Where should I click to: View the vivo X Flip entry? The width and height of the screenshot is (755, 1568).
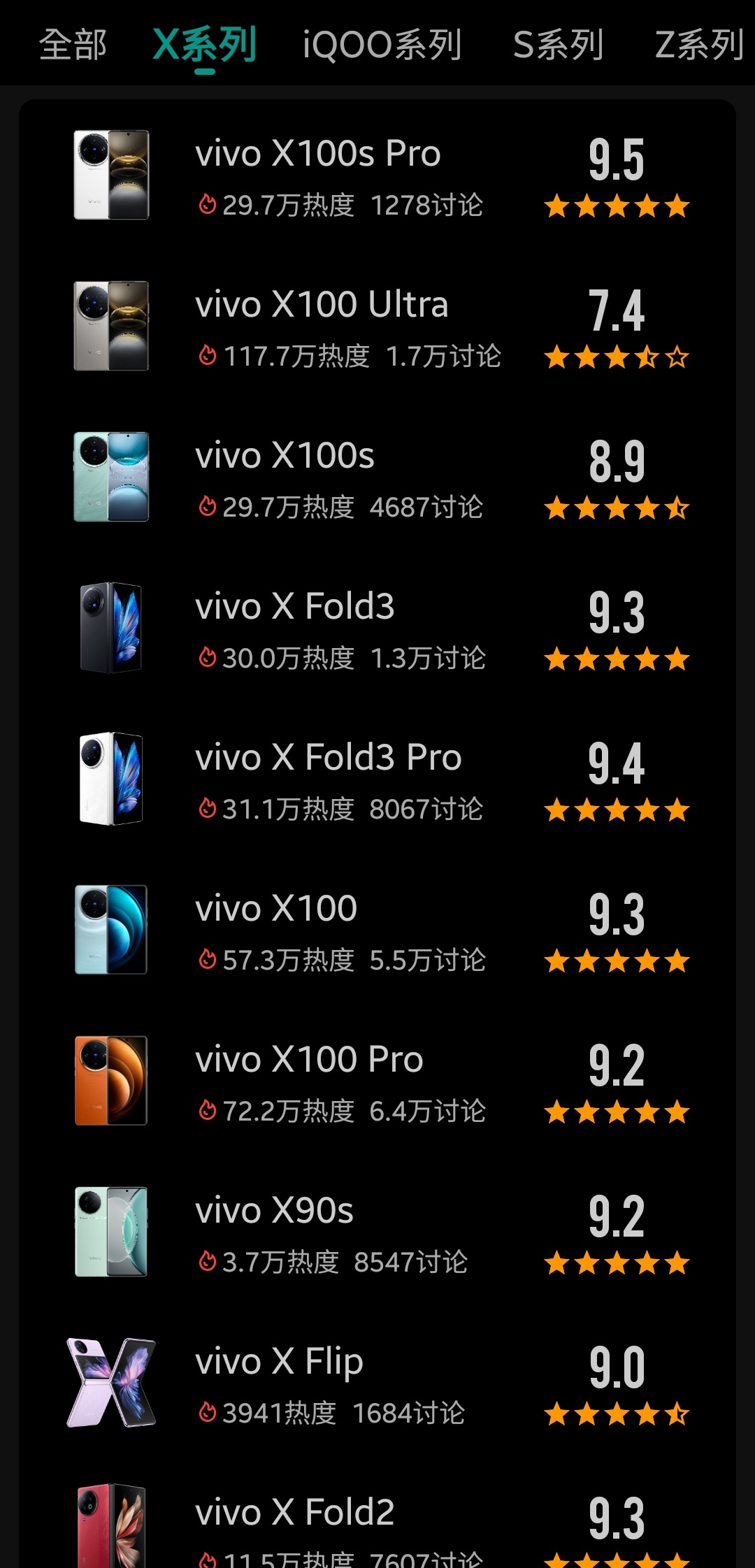pyautogui.click(x=377, y=1383)
